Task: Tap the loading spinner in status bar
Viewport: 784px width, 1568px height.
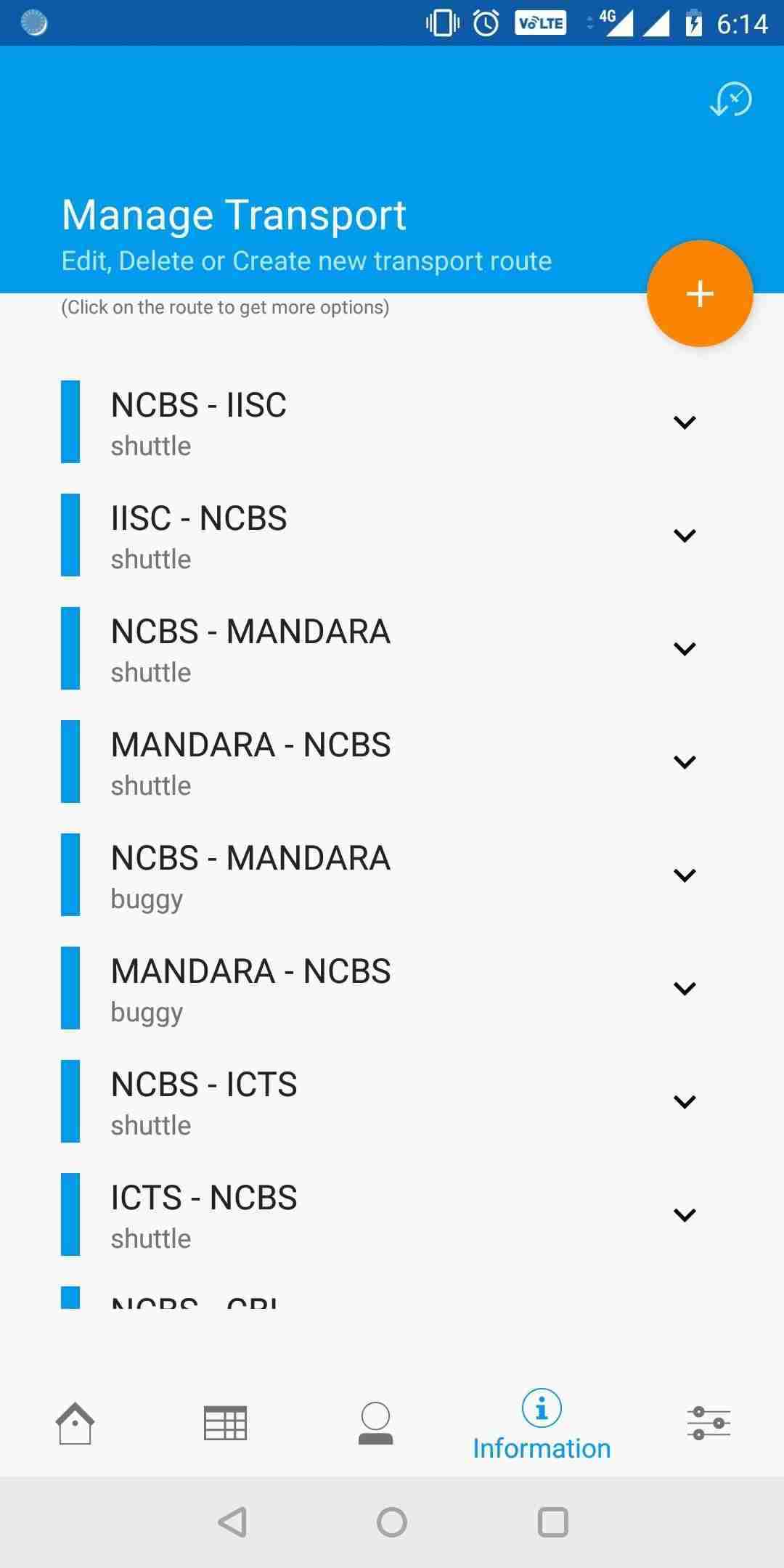Action: 33,23
